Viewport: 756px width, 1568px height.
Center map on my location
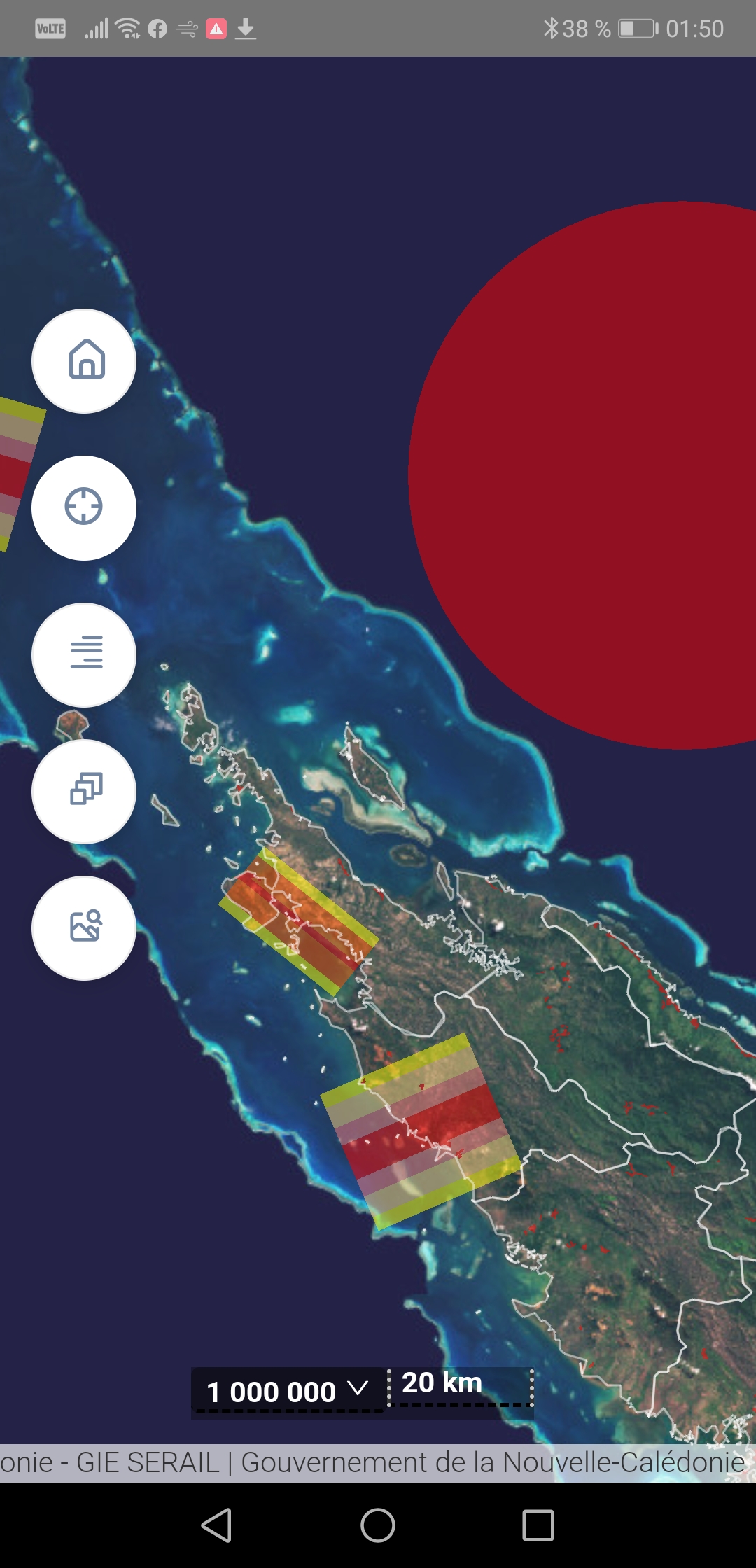(x=84, y=508)
